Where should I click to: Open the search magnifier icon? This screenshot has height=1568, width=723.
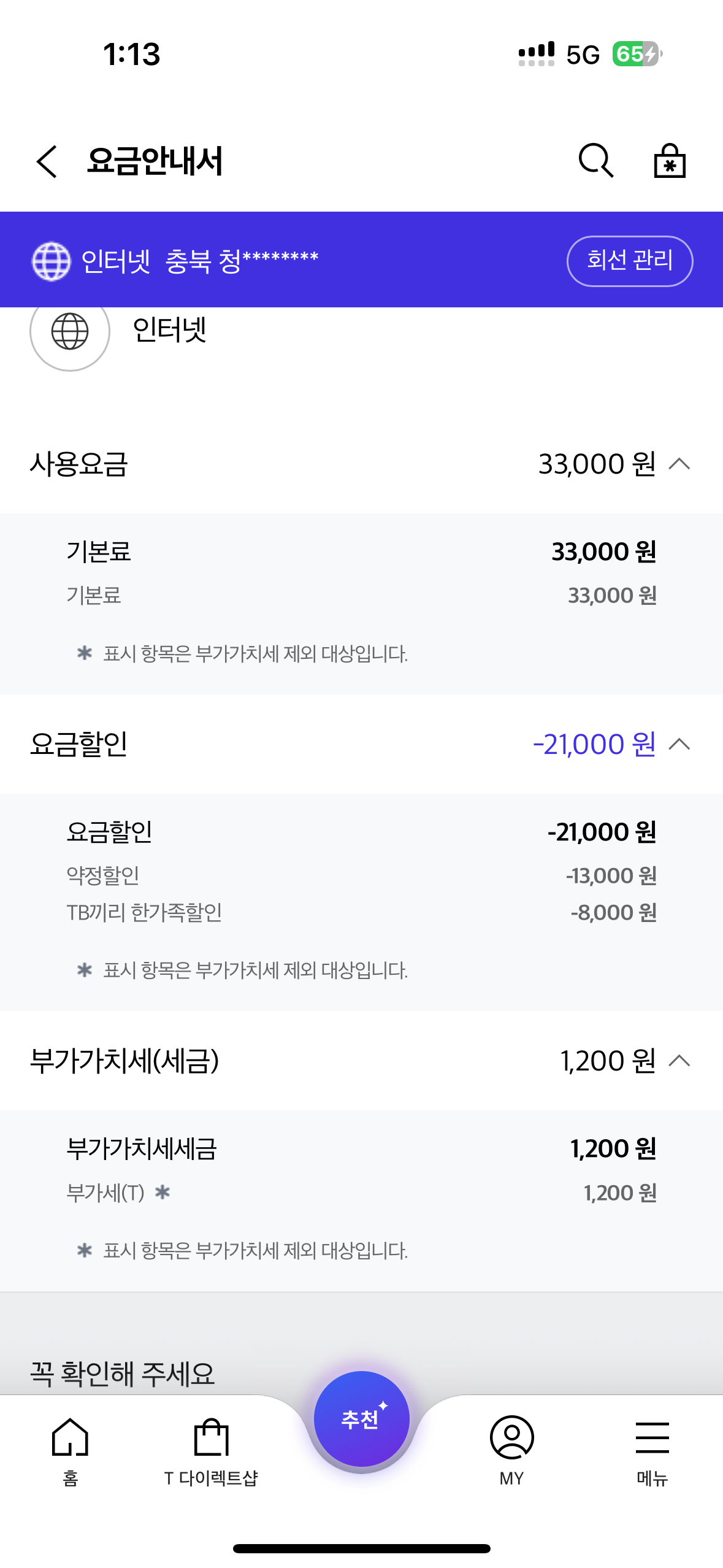point(595,161)
